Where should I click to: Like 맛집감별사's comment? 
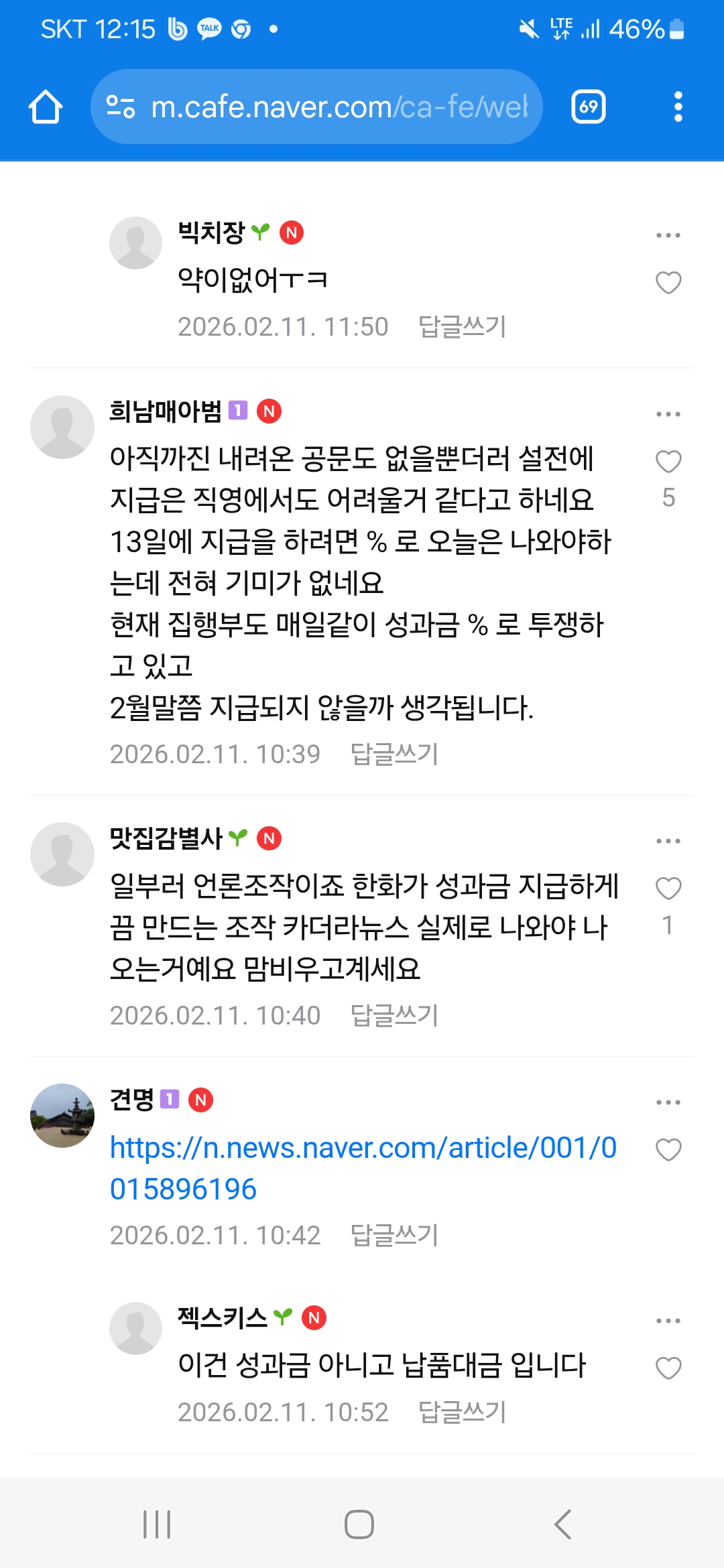point(668,889)
